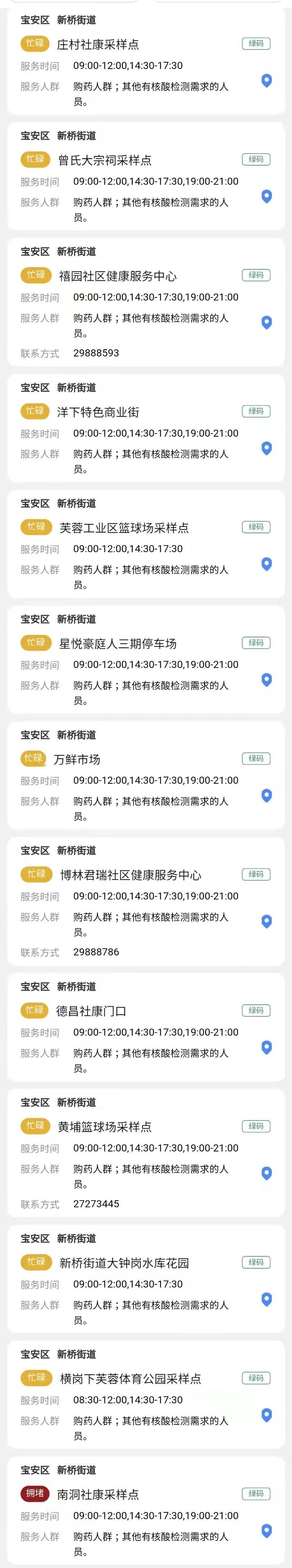Viewport: 292px width, 1568px height.
Task: Tap the location pin for 禧园社区健康服务中心
Action: point(266,322)
